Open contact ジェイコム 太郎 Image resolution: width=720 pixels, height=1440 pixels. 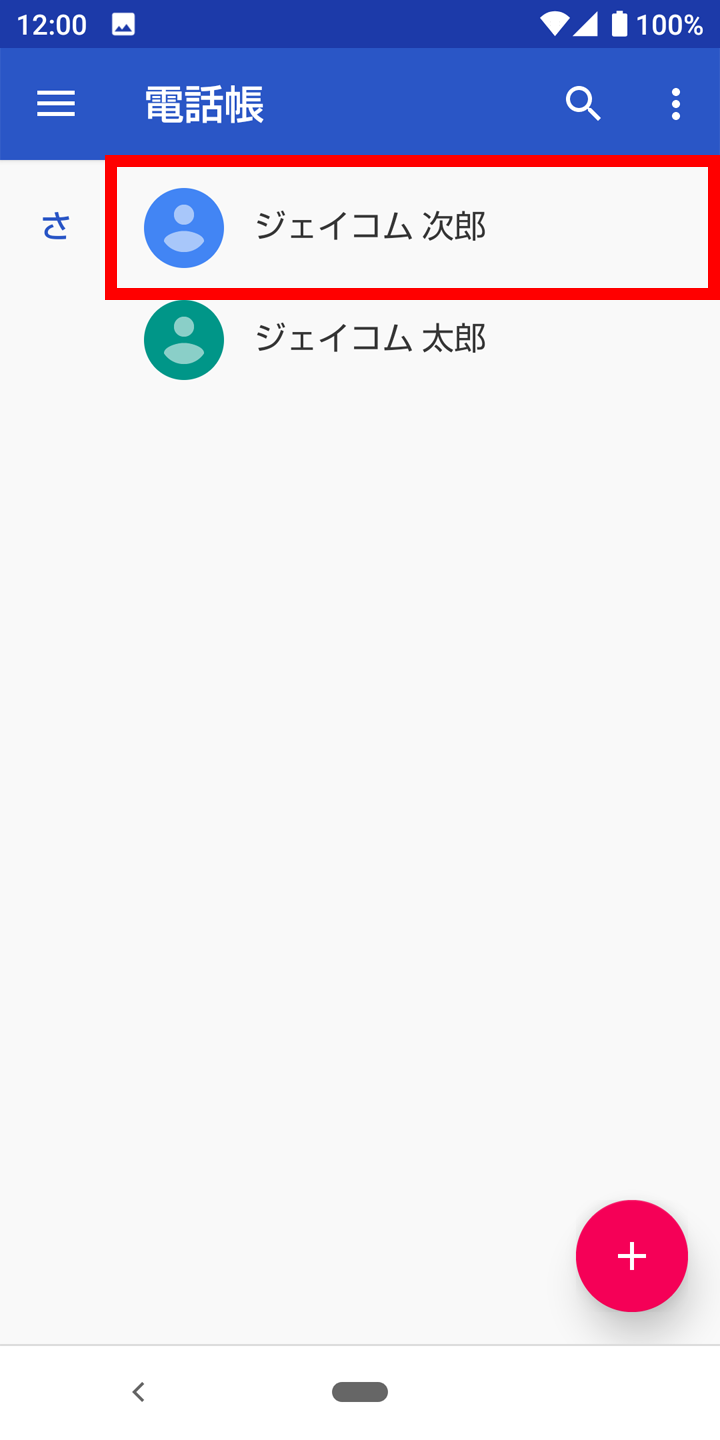tap(412, 340)
